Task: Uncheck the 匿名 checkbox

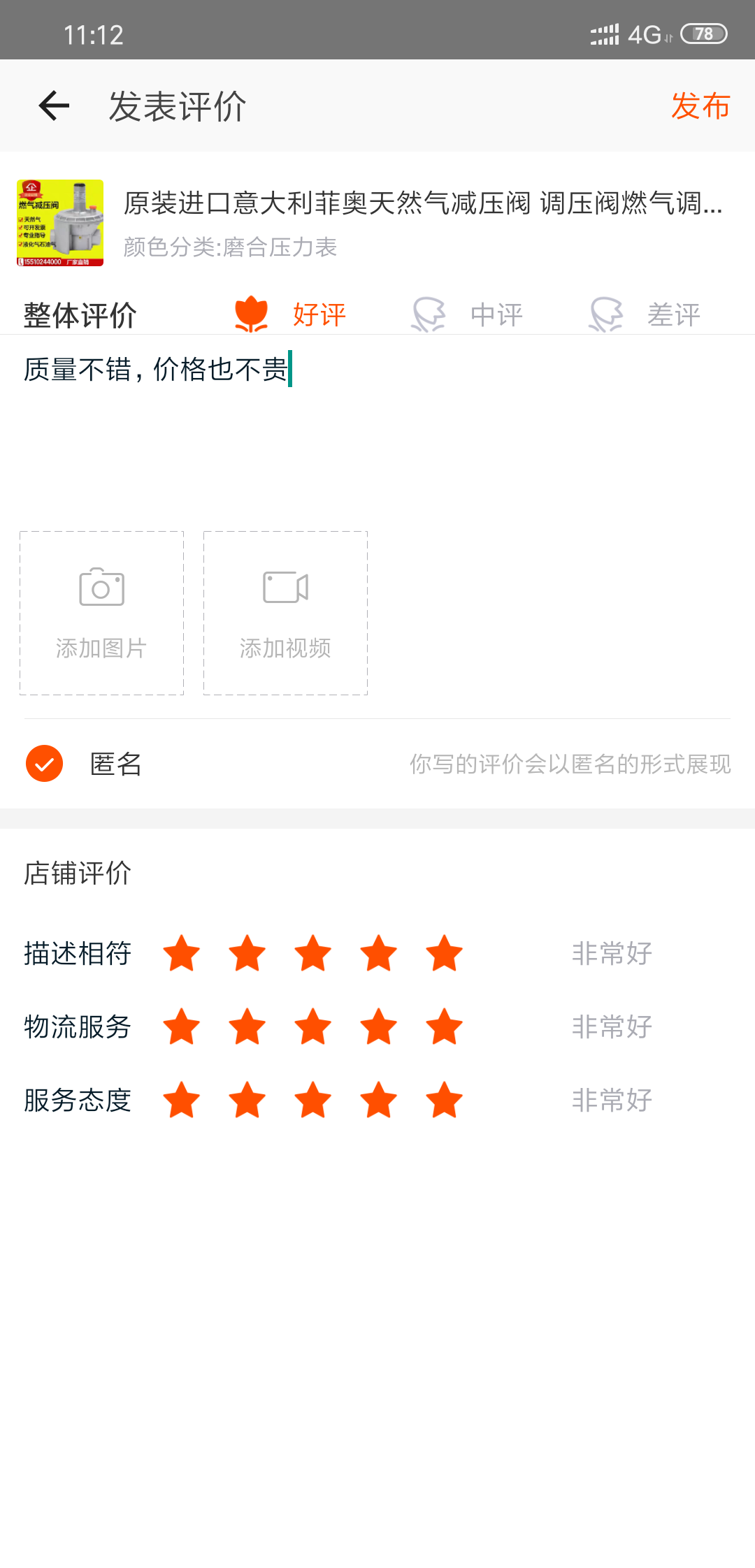Action: (x=44, y=764)
